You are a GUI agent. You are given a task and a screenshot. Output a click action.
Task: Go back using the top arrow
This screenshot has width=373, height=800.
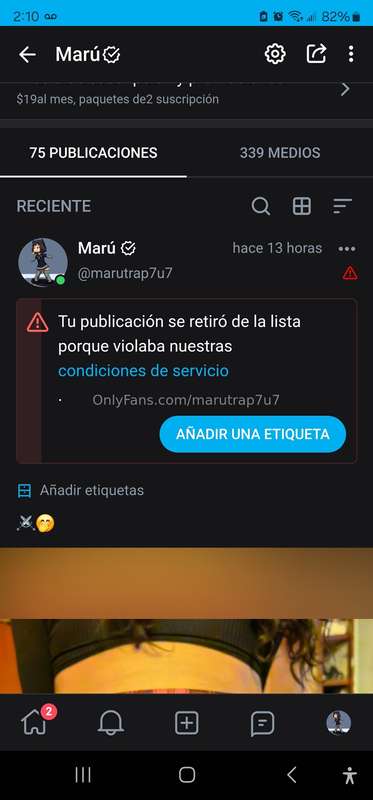tap(27, 55)
